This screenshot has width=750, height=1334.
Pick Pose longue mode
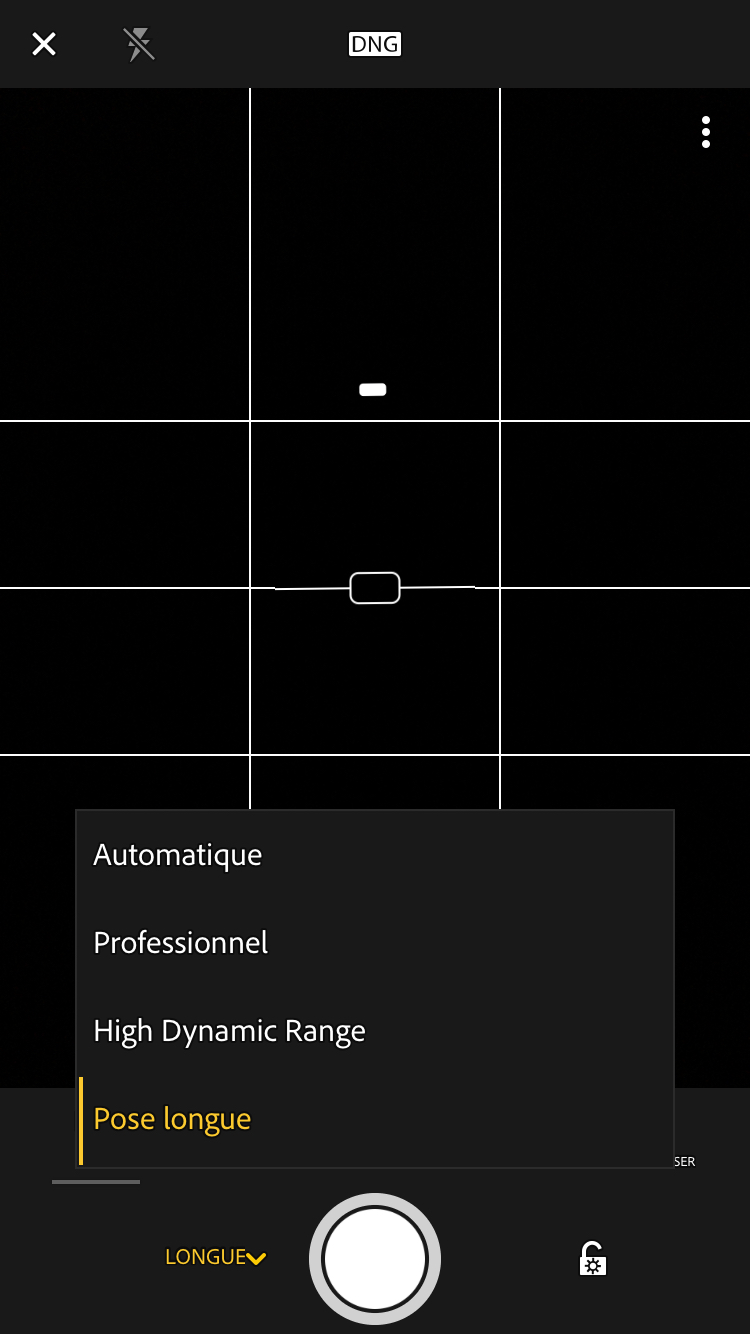coord(375,1120)
